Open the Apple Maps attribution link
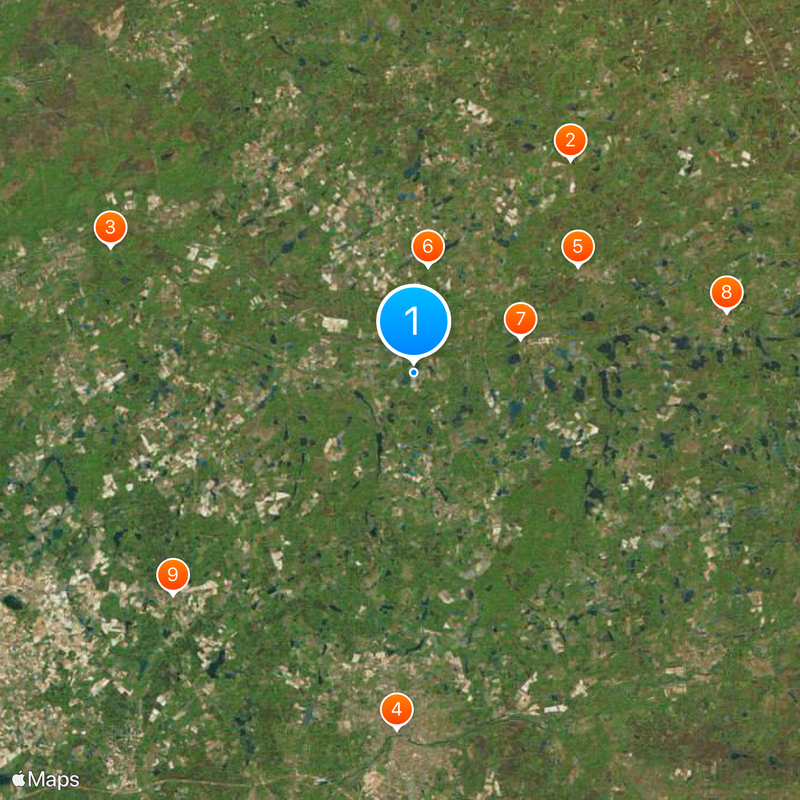 46,778
